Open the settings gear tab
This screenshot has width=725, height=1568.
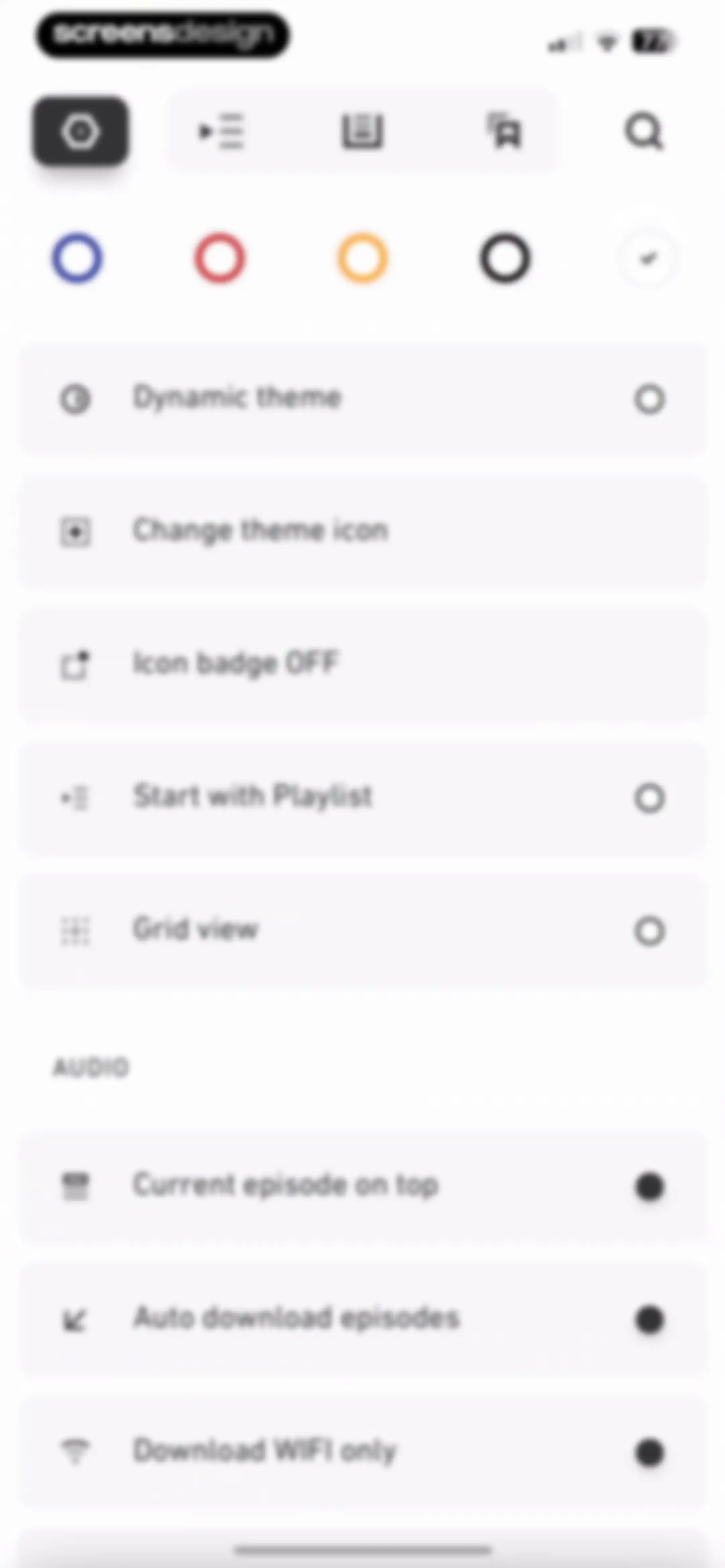point(80,132)
